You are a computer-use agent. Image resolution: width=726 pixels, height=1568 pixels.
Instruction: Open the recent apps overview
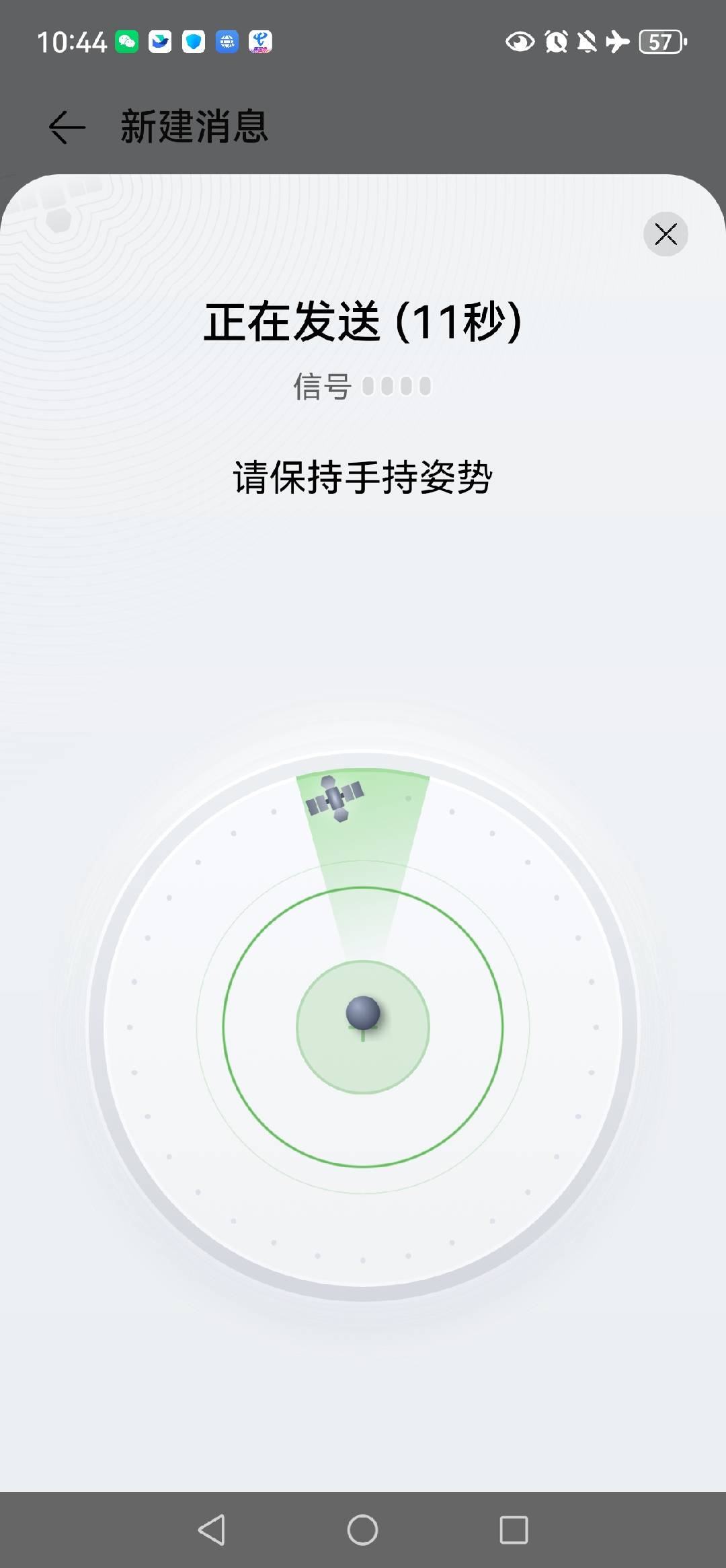[x=514, y=1530]
